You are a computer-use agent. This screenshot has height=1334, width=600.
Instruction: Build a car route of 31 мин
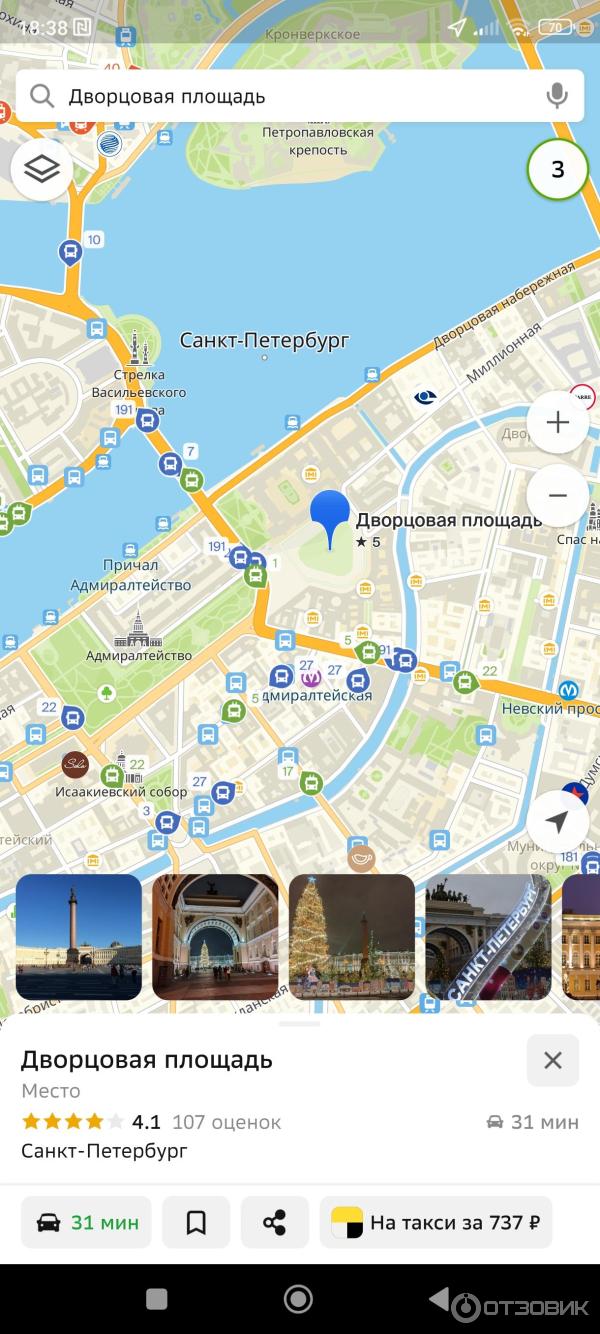click(x=86, y=1222)
